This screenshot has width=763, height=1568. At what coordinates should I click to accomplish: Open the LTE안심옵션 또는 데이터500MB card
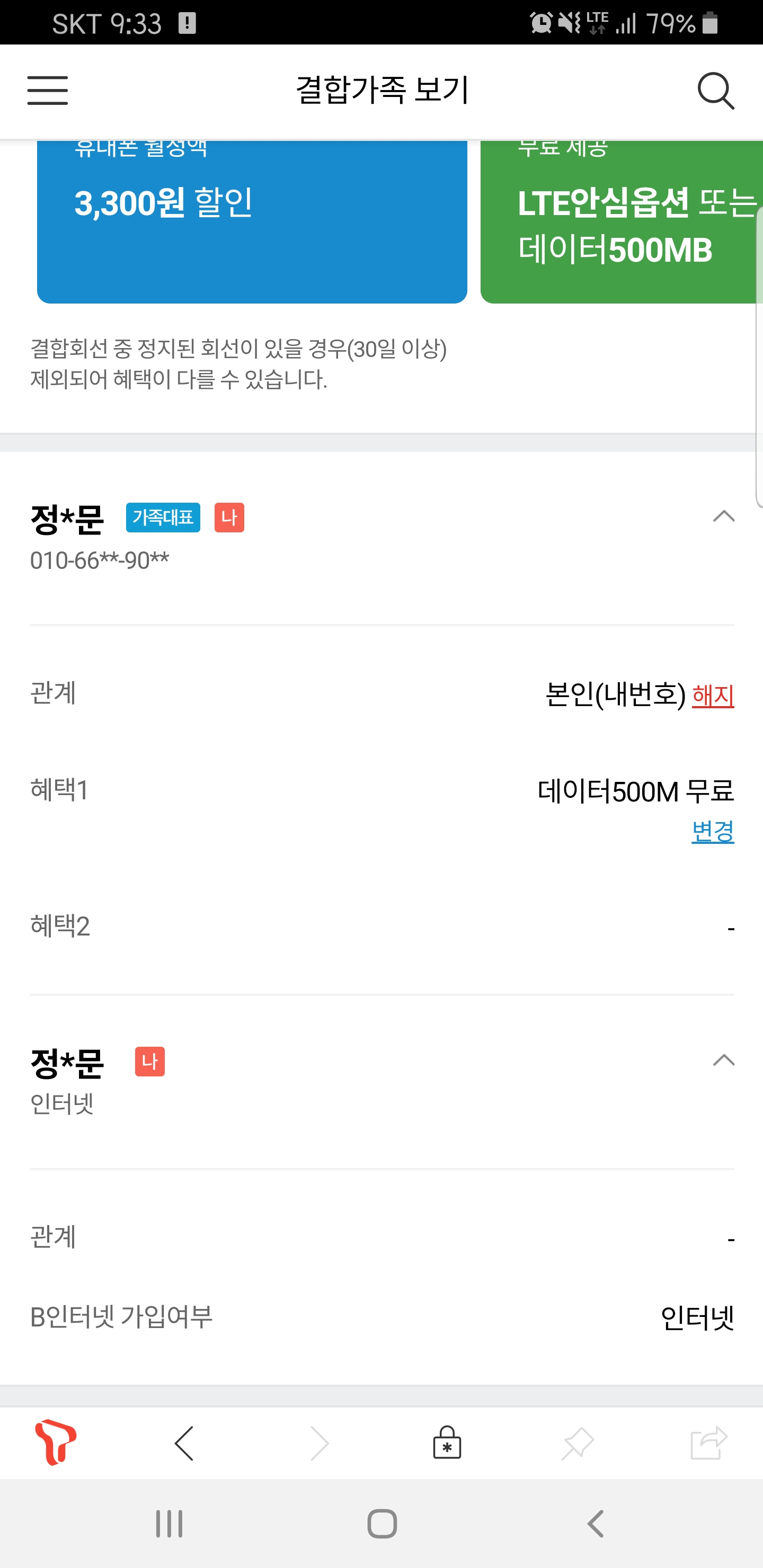[621, 222]
